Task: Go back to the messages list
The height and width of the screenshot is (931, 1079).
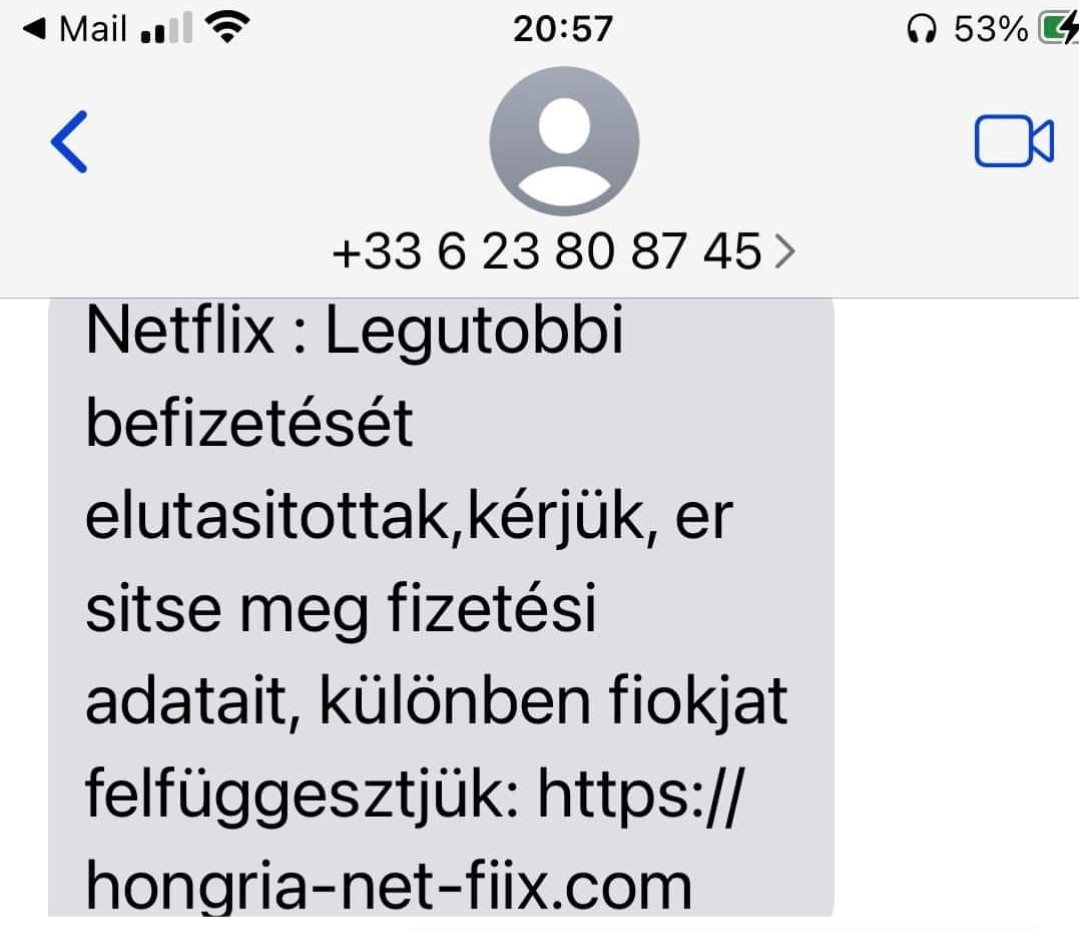Action: [69, 142]
